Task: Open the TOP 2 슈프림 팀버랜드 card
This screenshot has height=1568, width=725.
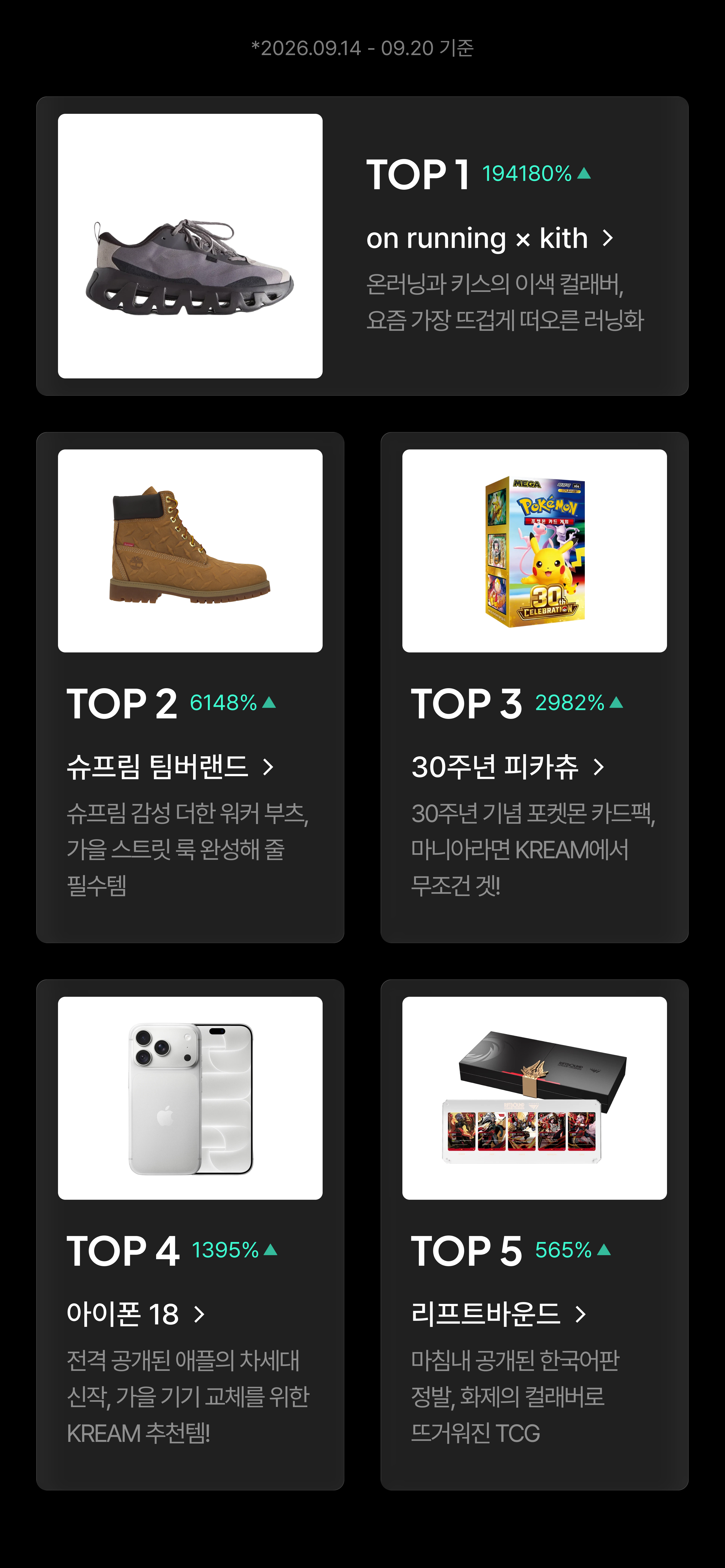Action: click(190, 687)
